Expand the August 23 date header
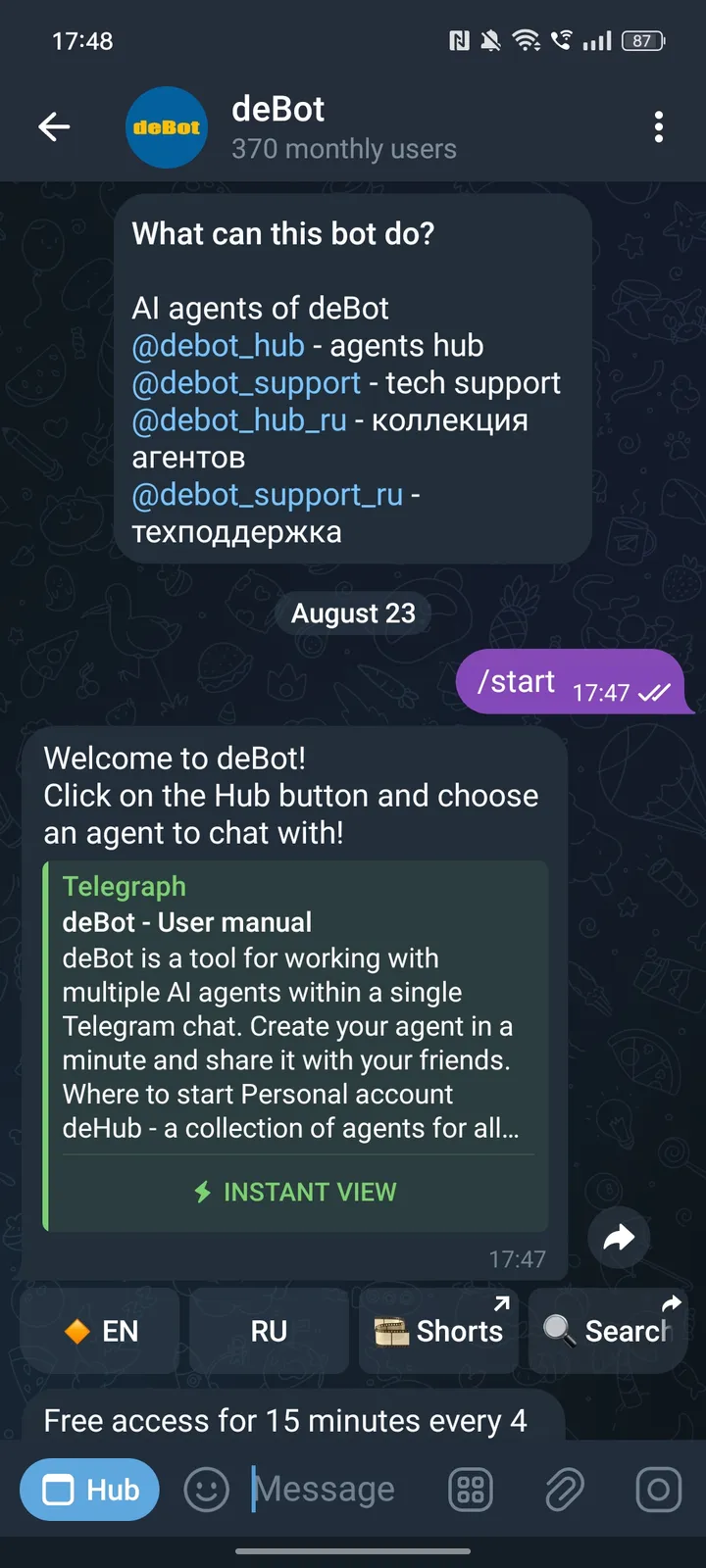 coord(353,612)
